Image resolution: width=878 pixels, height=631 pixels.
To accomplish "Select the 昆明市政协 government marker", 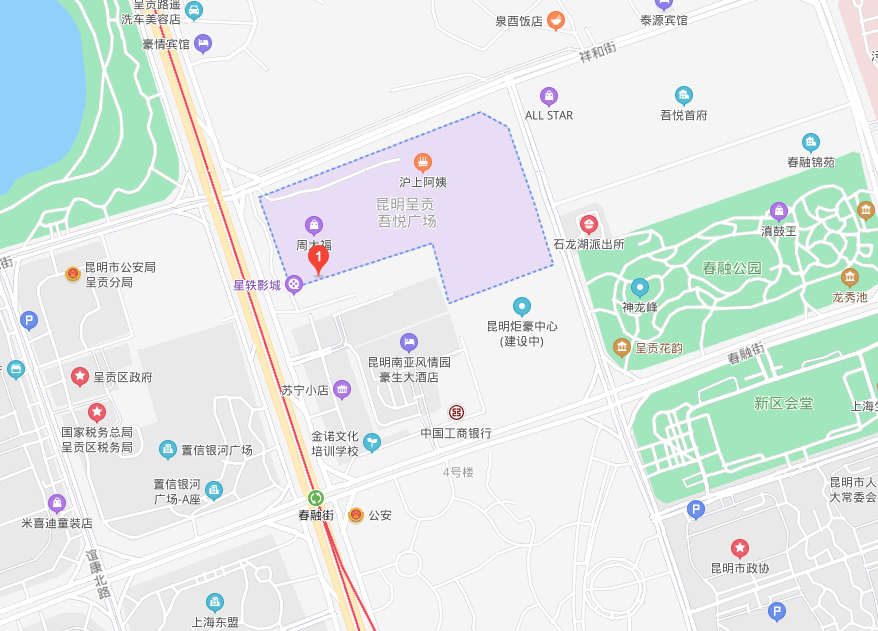I will click(739, 548).
